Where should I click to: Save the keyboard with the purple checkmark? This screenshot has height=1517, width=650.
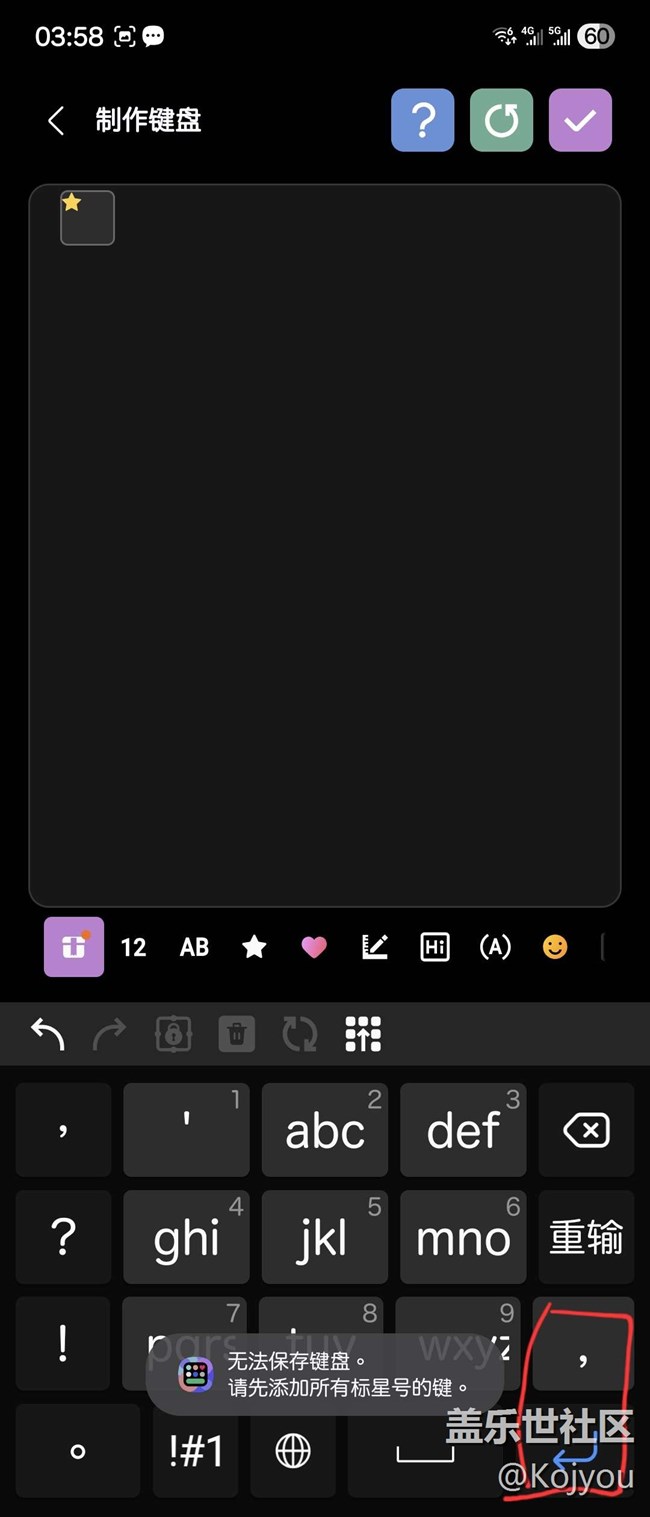pyautogui.click(x=580, y=121)
